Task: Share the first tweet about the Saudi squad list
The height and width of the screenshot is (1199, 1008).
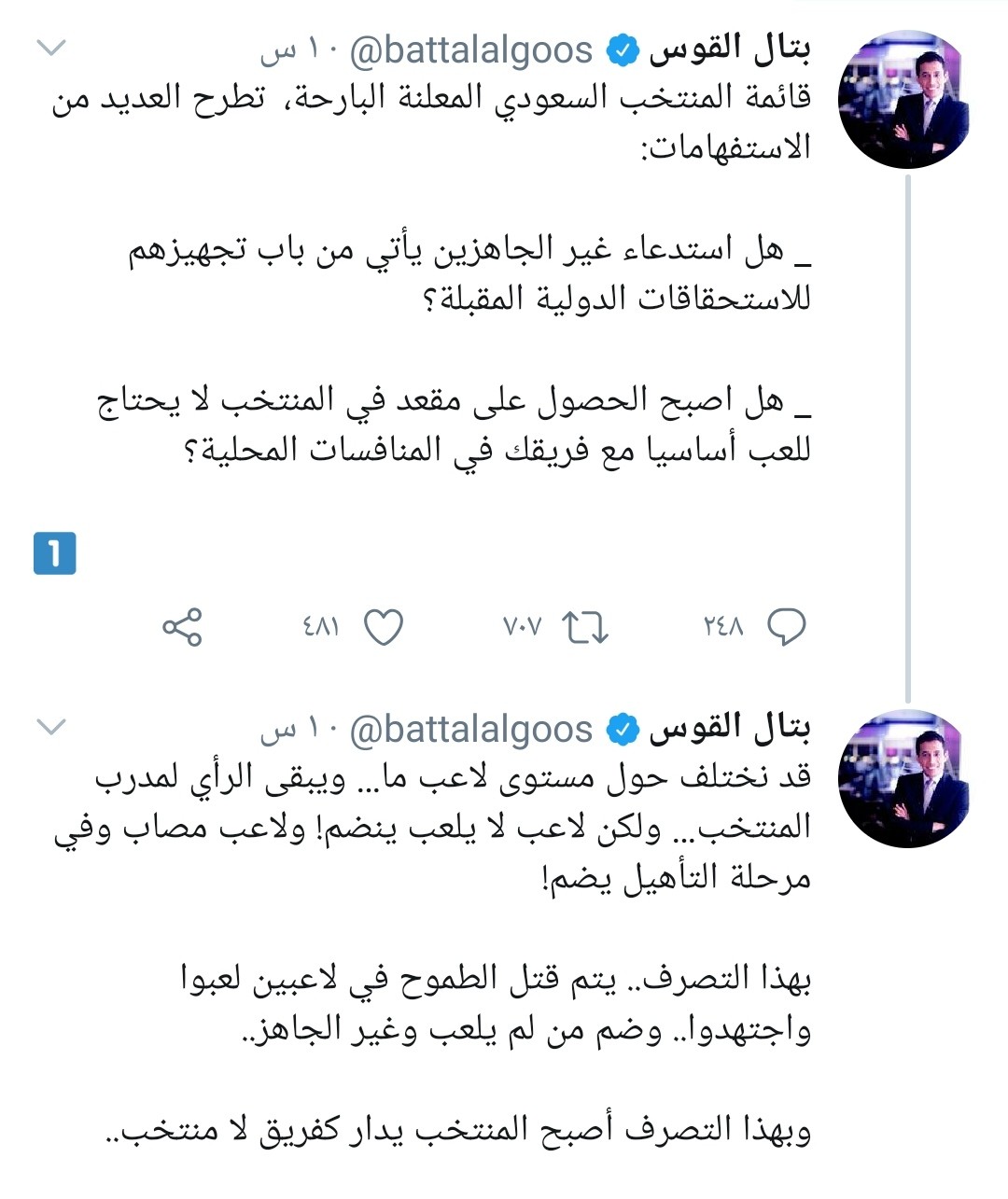Action: 183,627
